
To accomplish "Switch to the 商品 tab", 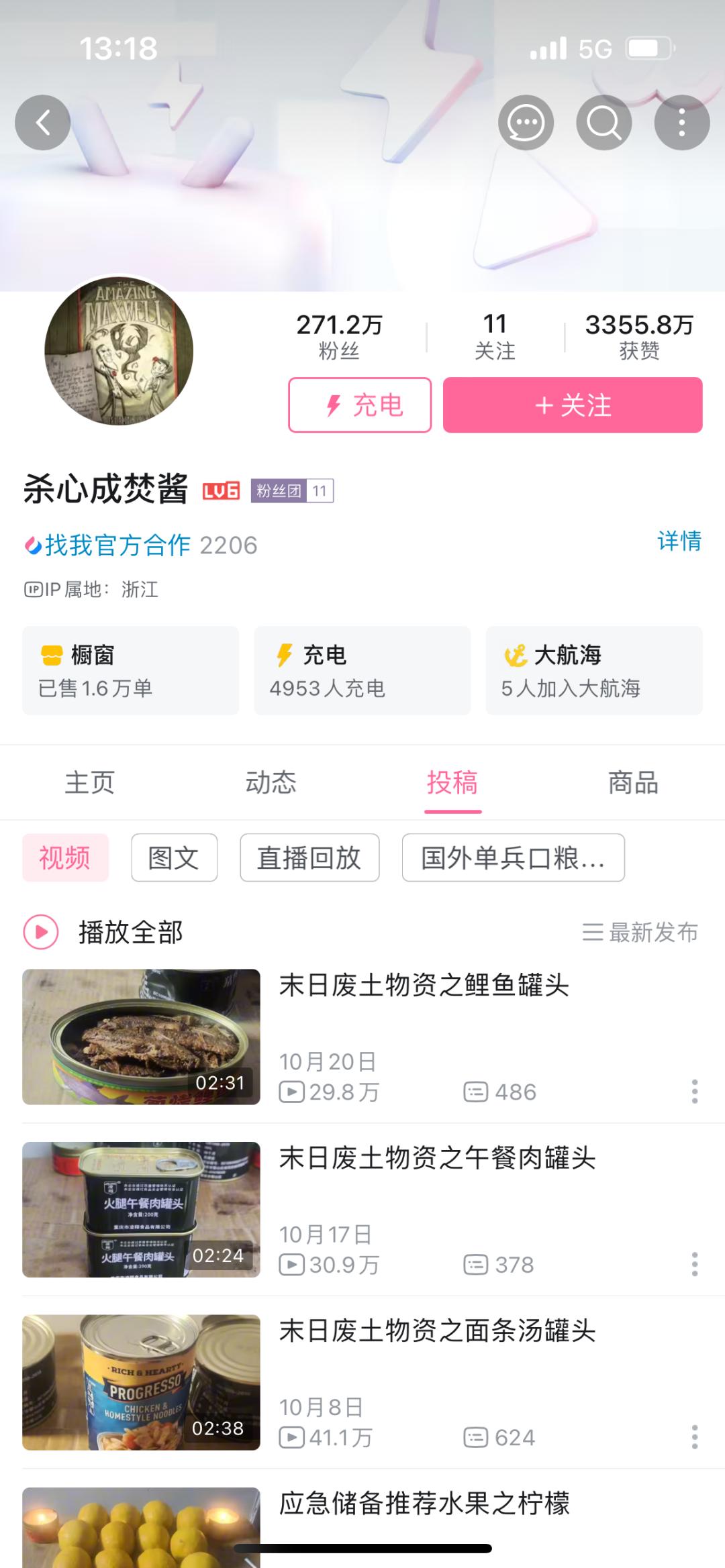I will click(633, 783).
